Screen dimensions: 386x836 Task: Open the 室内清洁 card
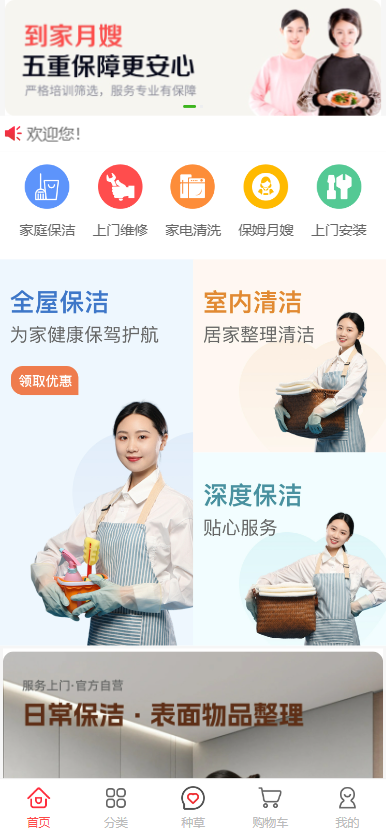[290, 356]
